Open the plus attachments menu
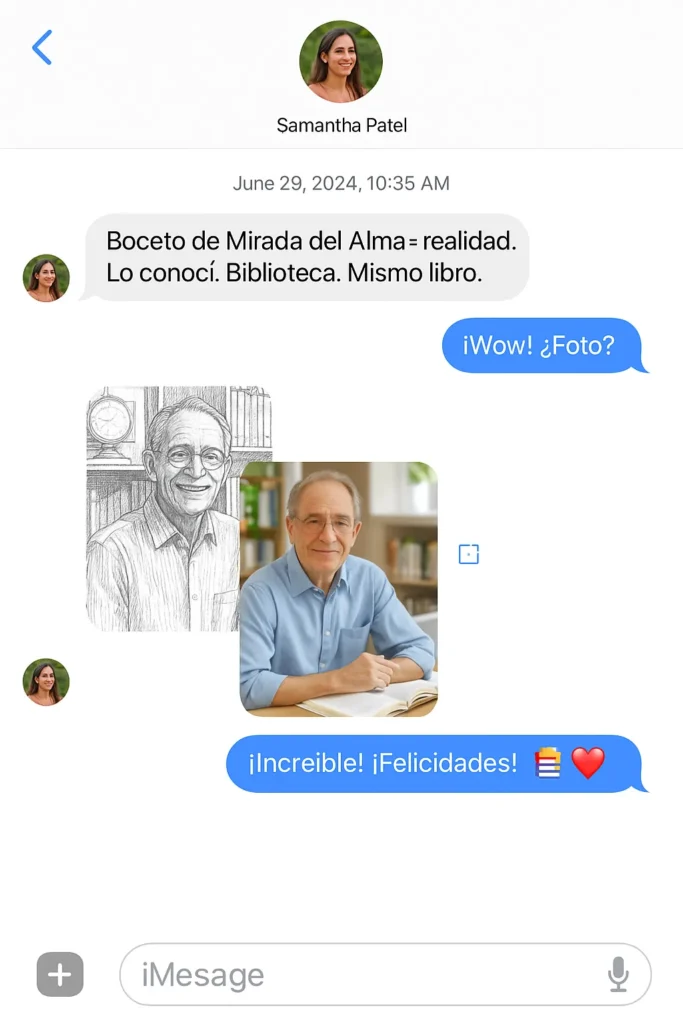683x1024 pixels. click(x=60, y=974)
